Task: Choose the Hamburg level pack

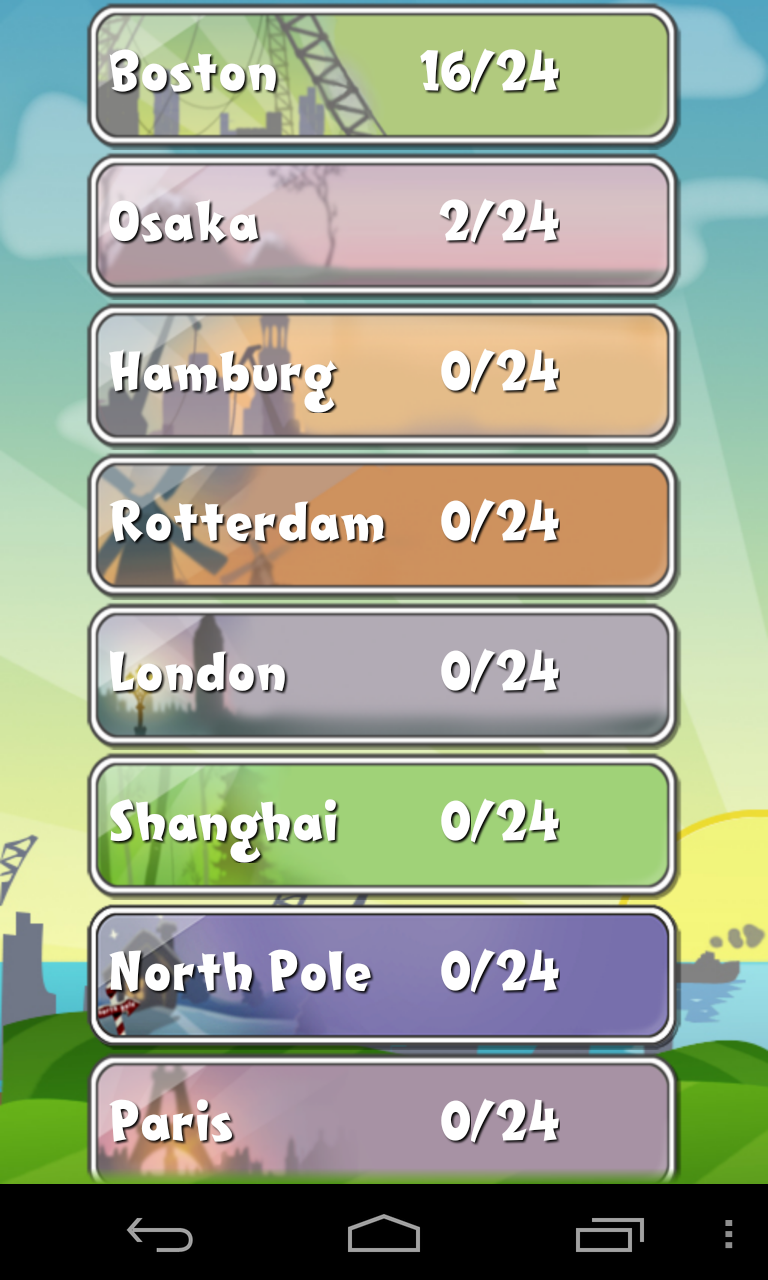Action: [383, 375]
